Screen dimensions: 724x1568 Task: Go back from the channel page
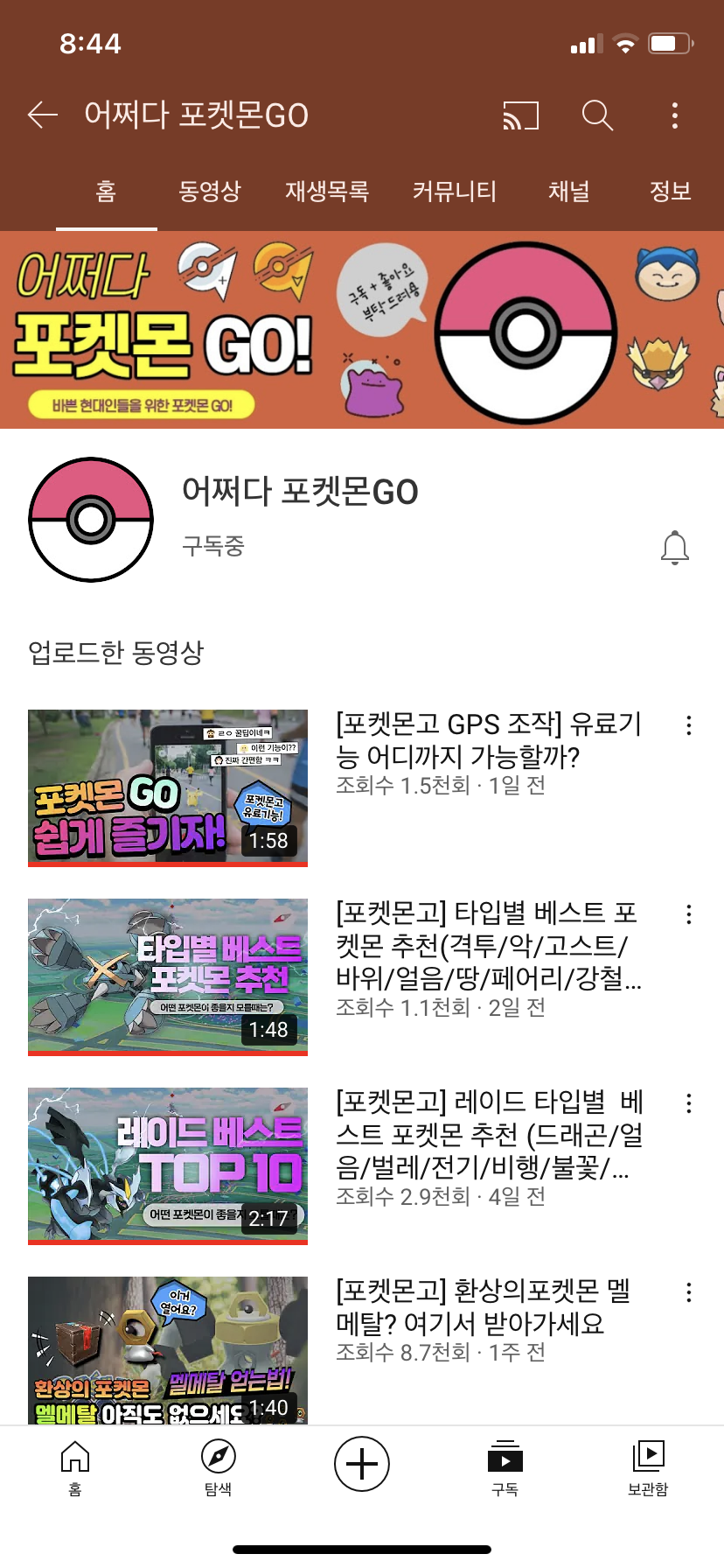tap(42, 115)
